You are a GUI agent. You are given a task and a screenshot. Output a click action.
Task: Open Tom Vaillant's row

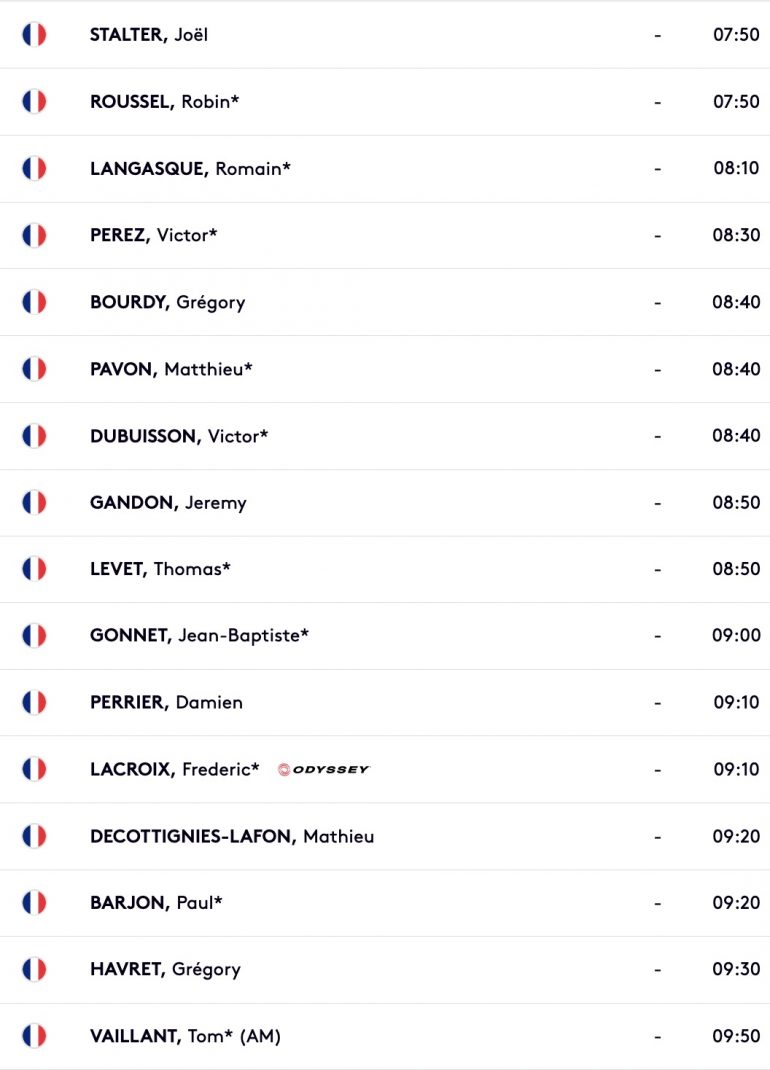coord(185,1037)
